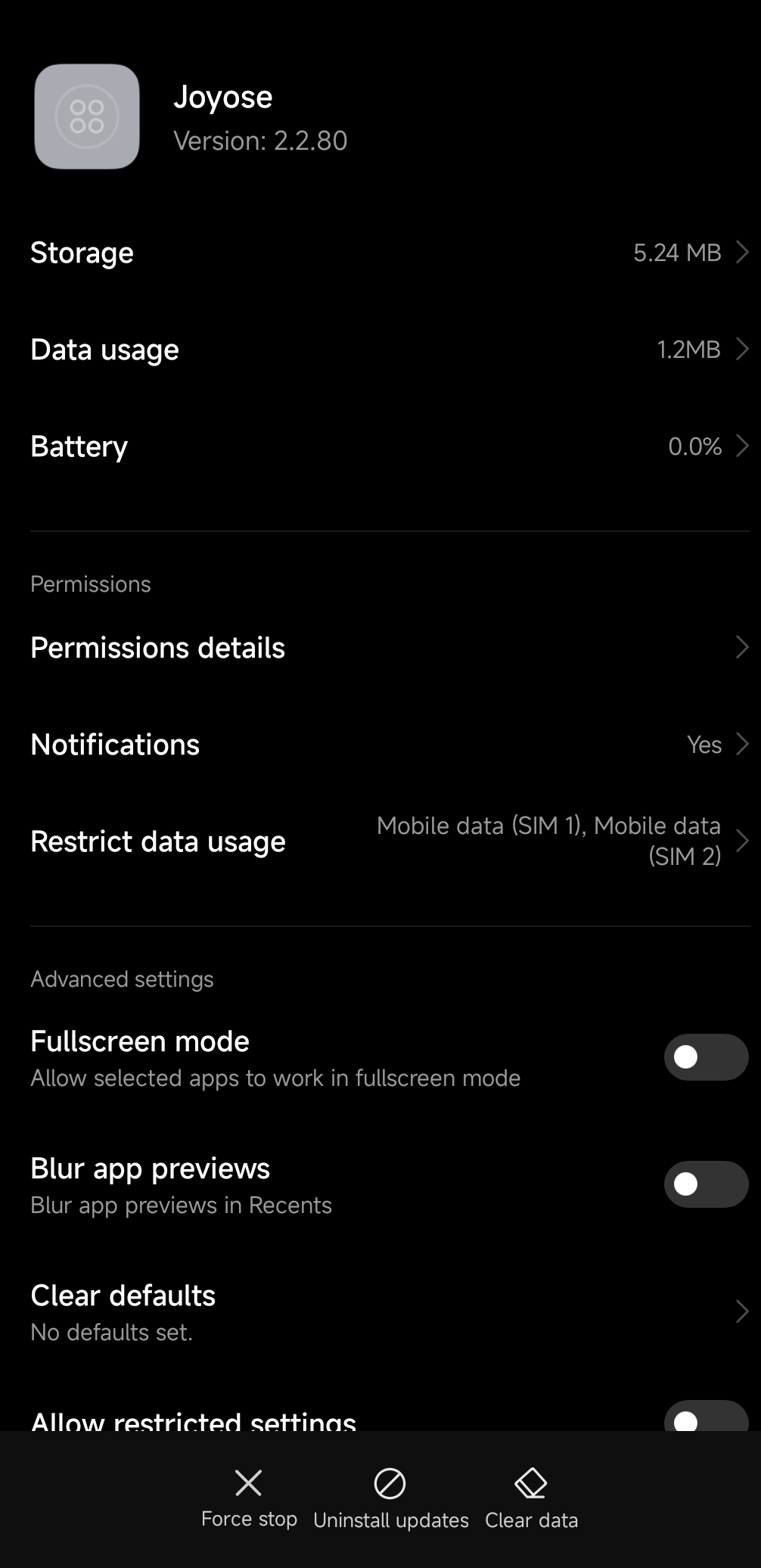Tap Uninstall updates
This screenshot has width=761, height=1568.
coord(390,1498)
